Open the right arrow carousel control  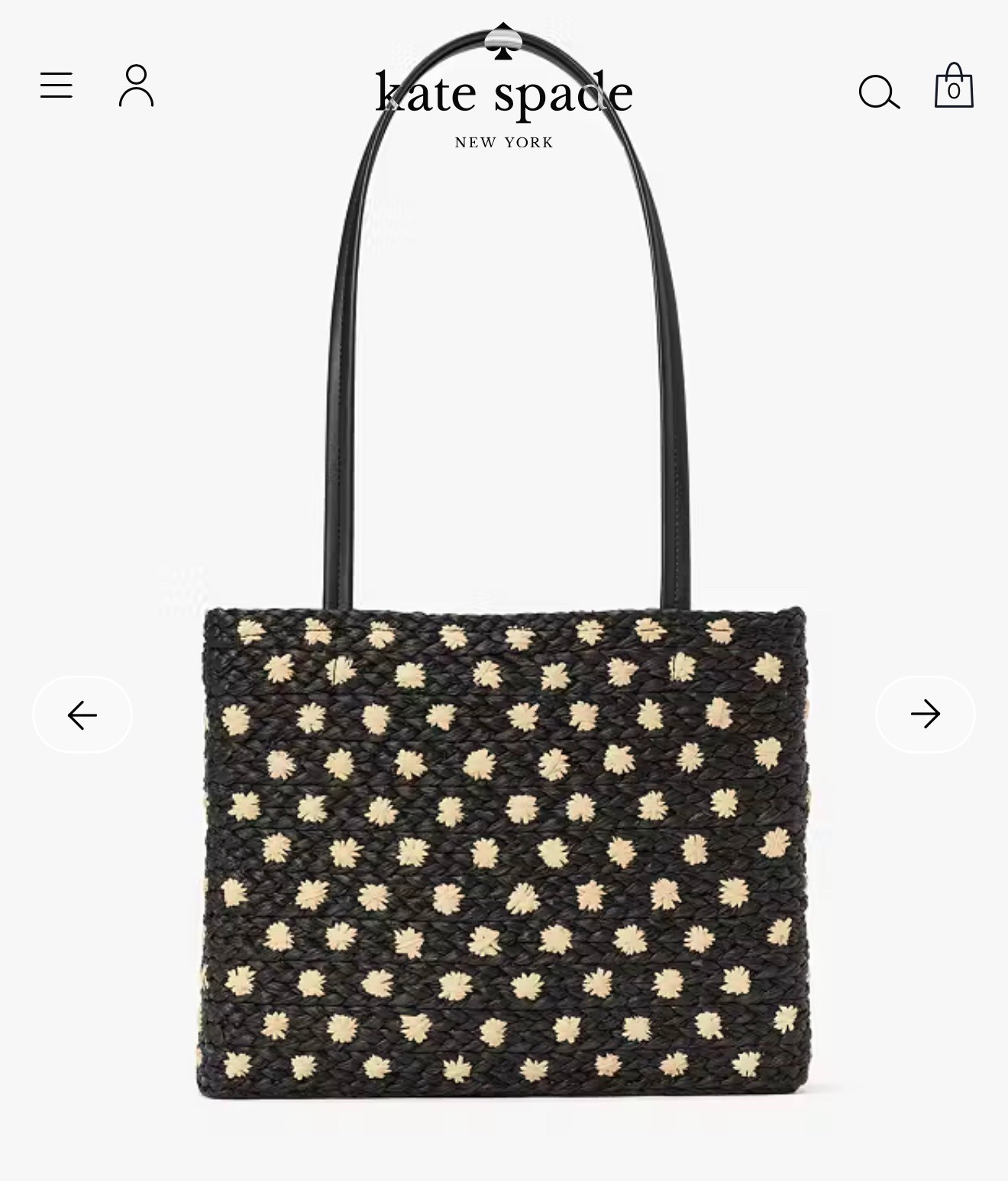point(925,715)
